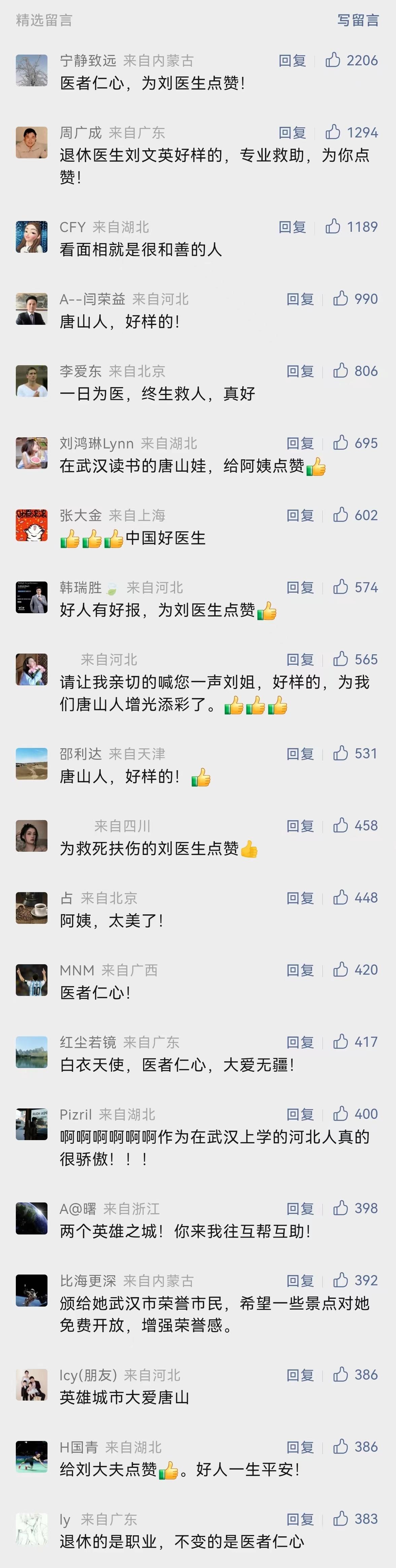Reply to MNM's comment
Image resolution: width=396 pixels, height=1568 pixels.
pyautogui.click(x=300, y=970)
